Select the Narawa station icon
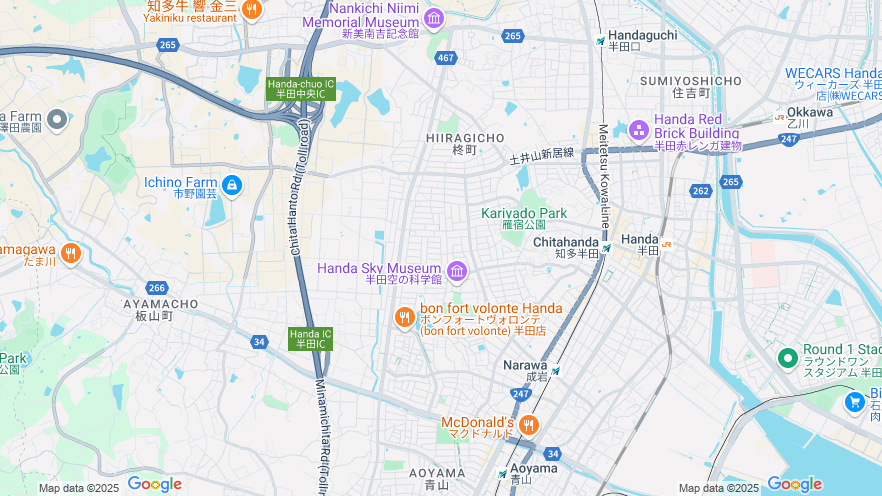 pyautogui.click(x=556, y=371)
